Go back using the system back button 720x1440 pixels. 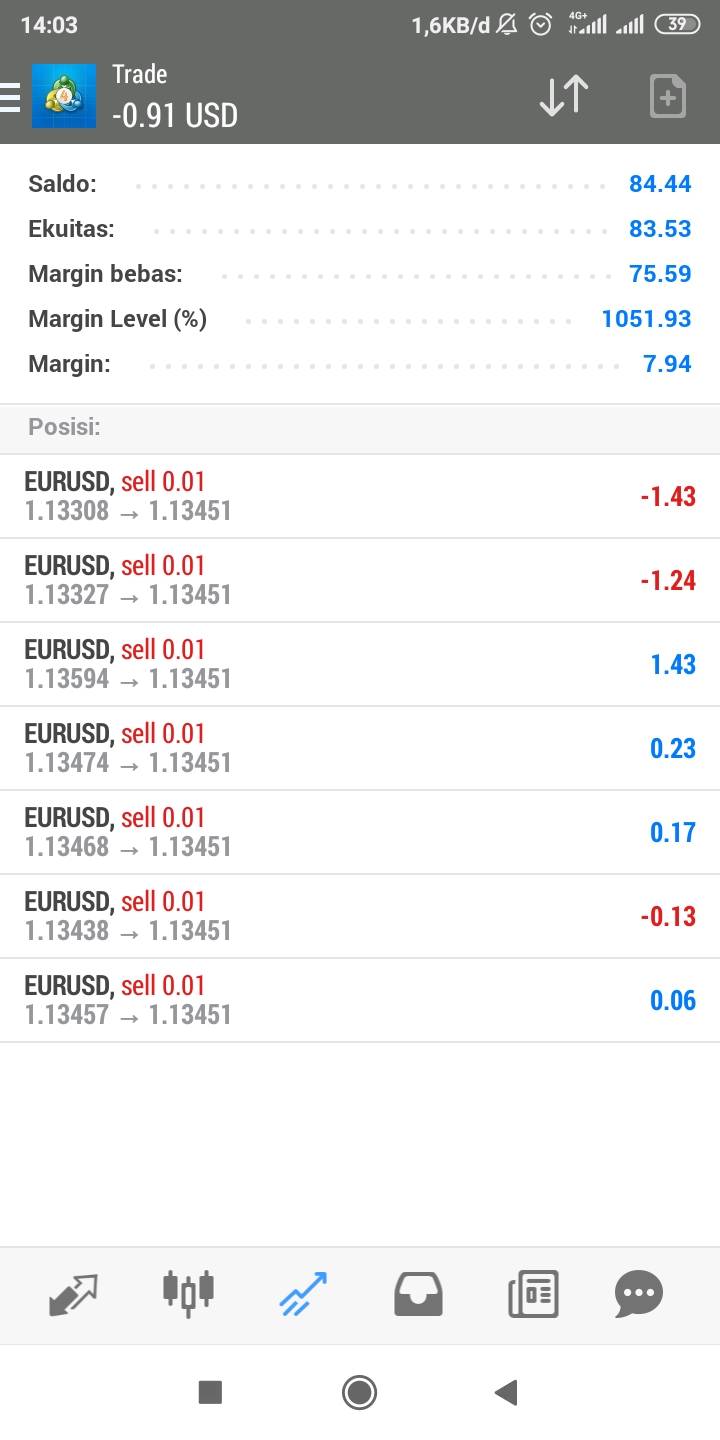506,1392
